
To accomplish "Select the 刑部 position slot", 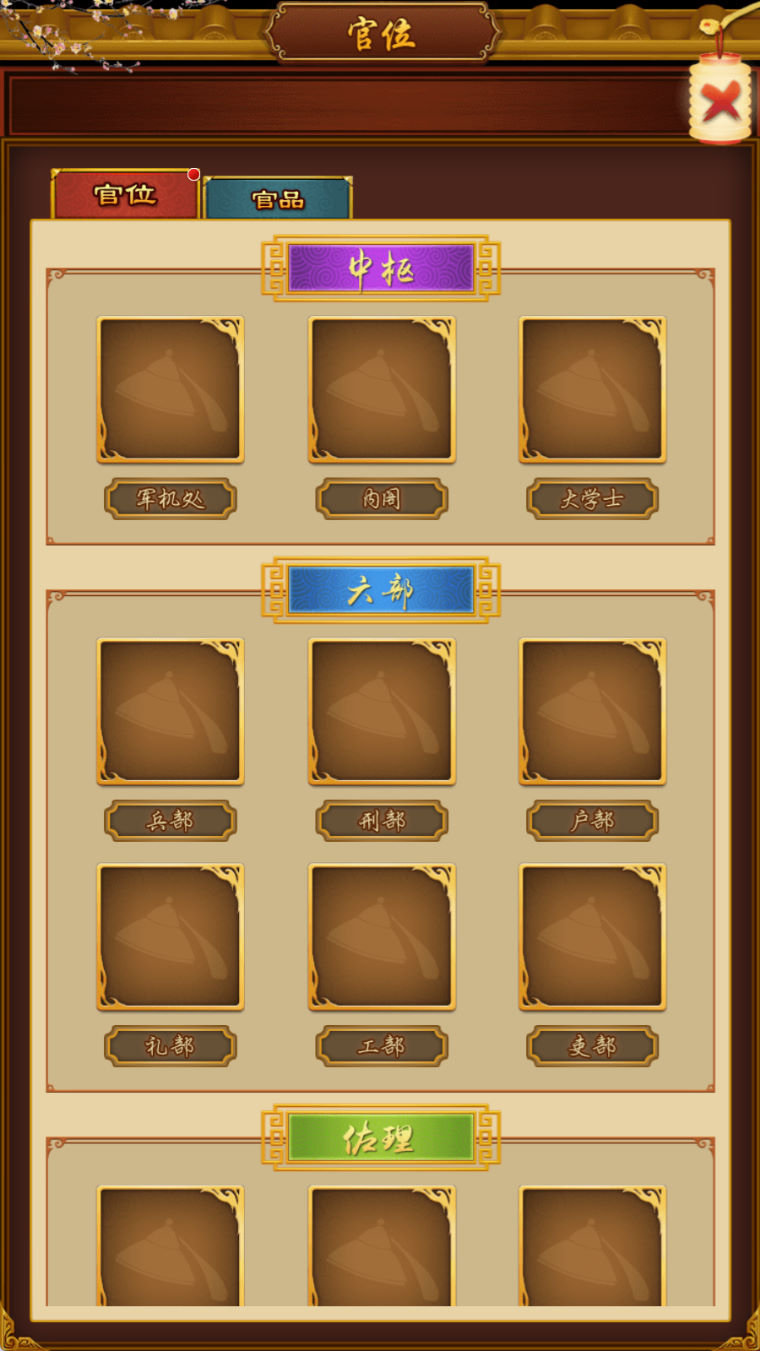I will 381,711.
